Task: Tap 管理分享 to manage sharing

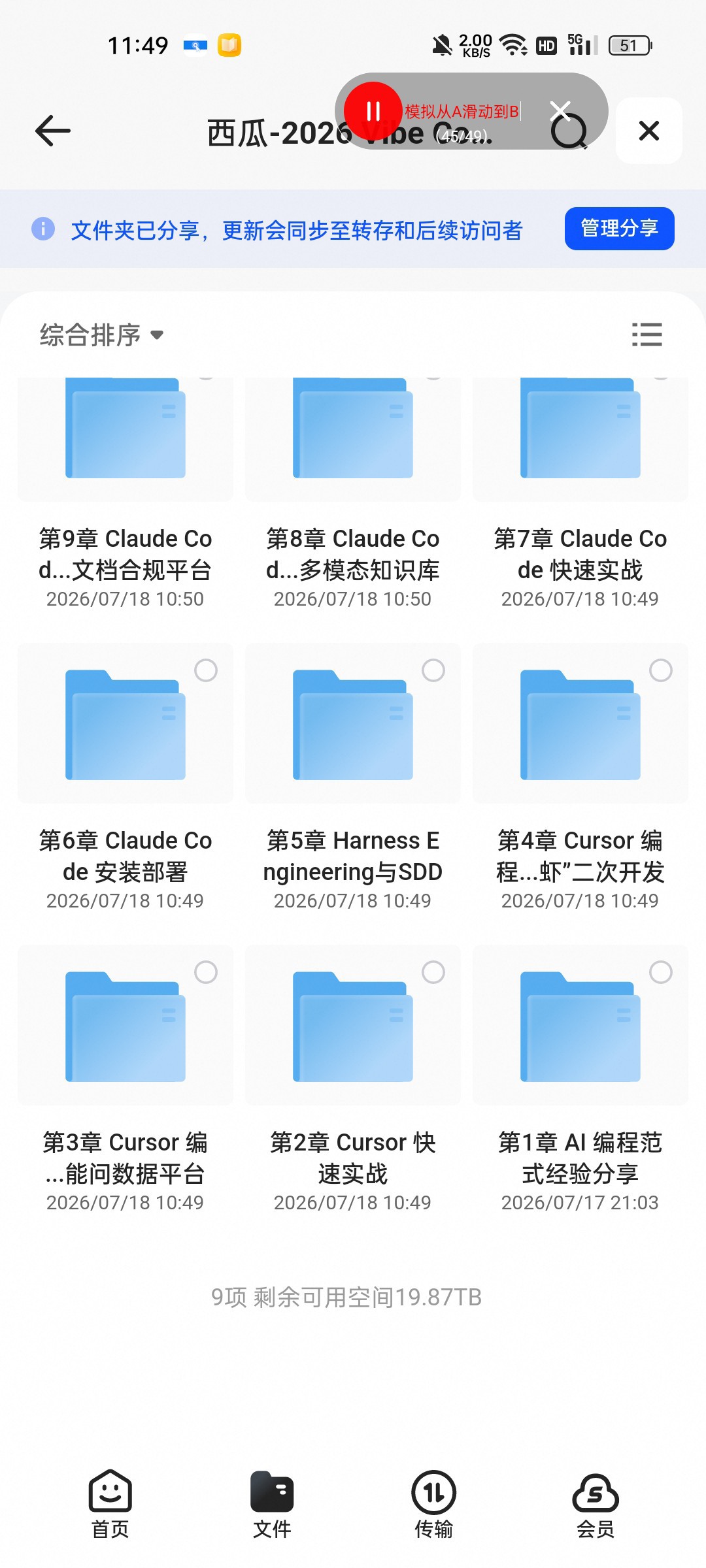Action: (x=619, y=229)
